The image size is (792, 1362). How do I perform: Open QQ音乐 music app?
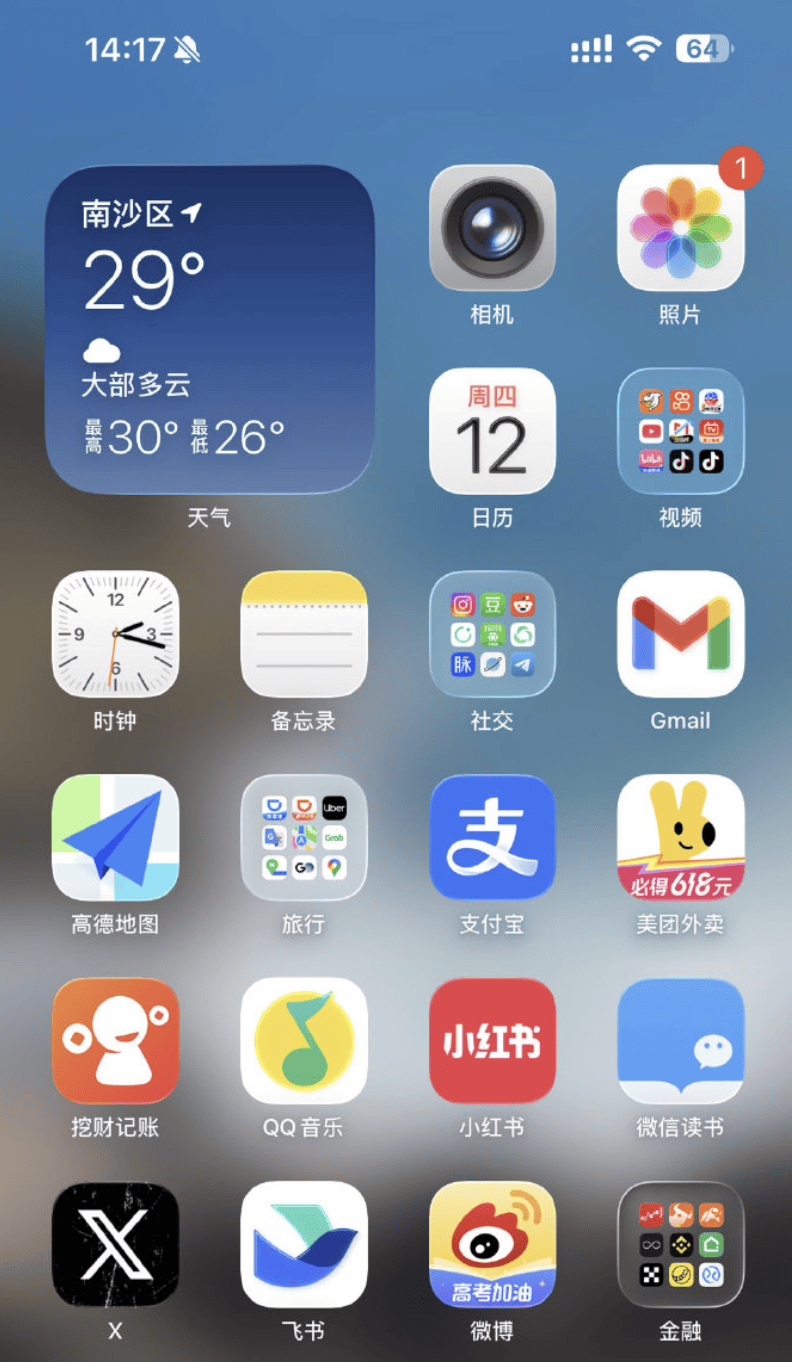(303, 1040)
